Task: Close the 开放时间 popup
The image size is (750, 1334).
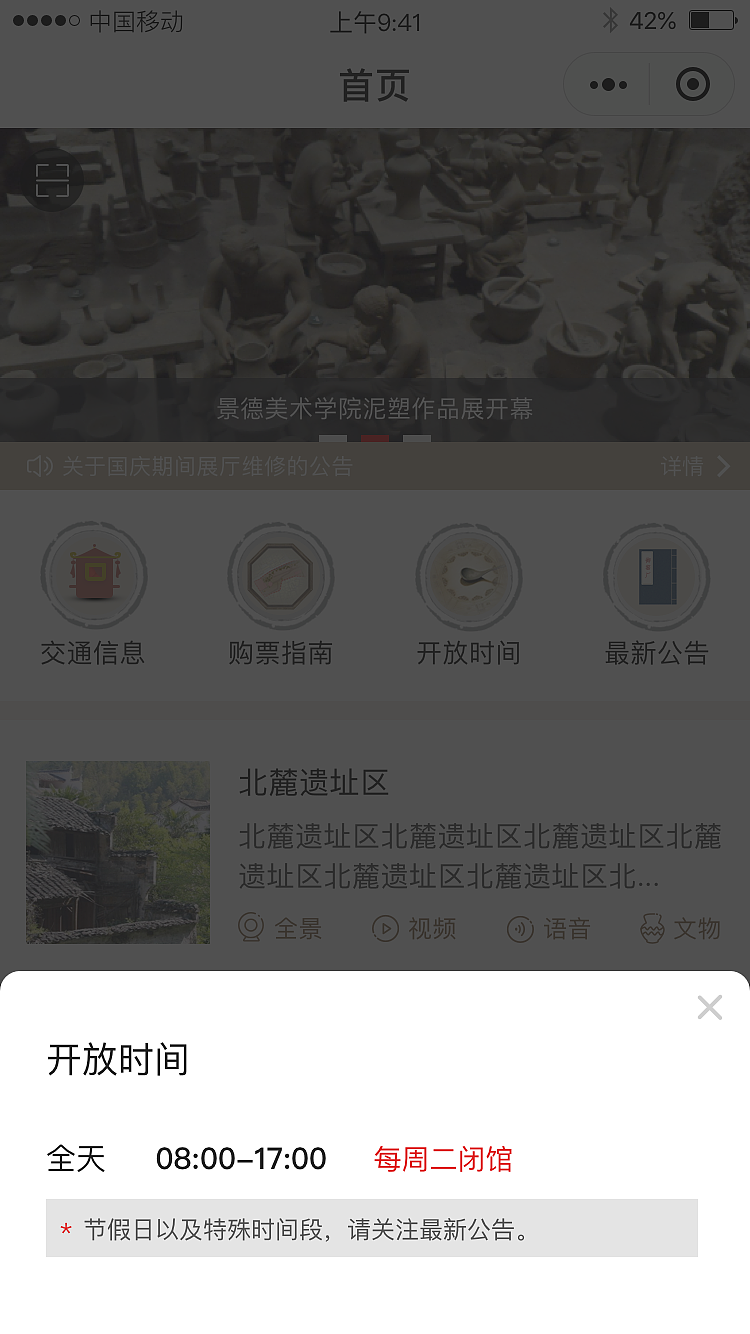Action: [x=710, y=1007]
